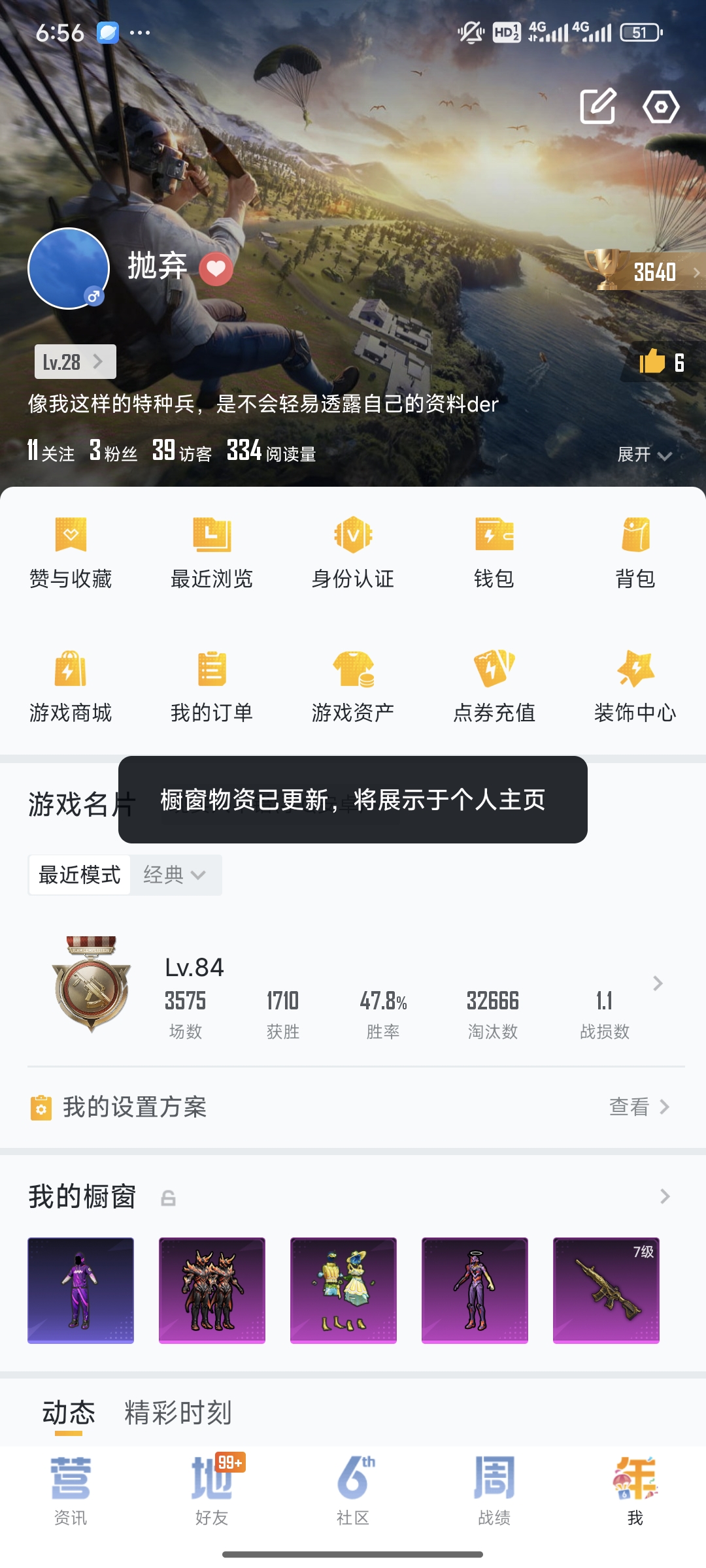Toggle the heart icon beside 抛弃
This screenshot has height=1568, width=706.
(217, 269)
